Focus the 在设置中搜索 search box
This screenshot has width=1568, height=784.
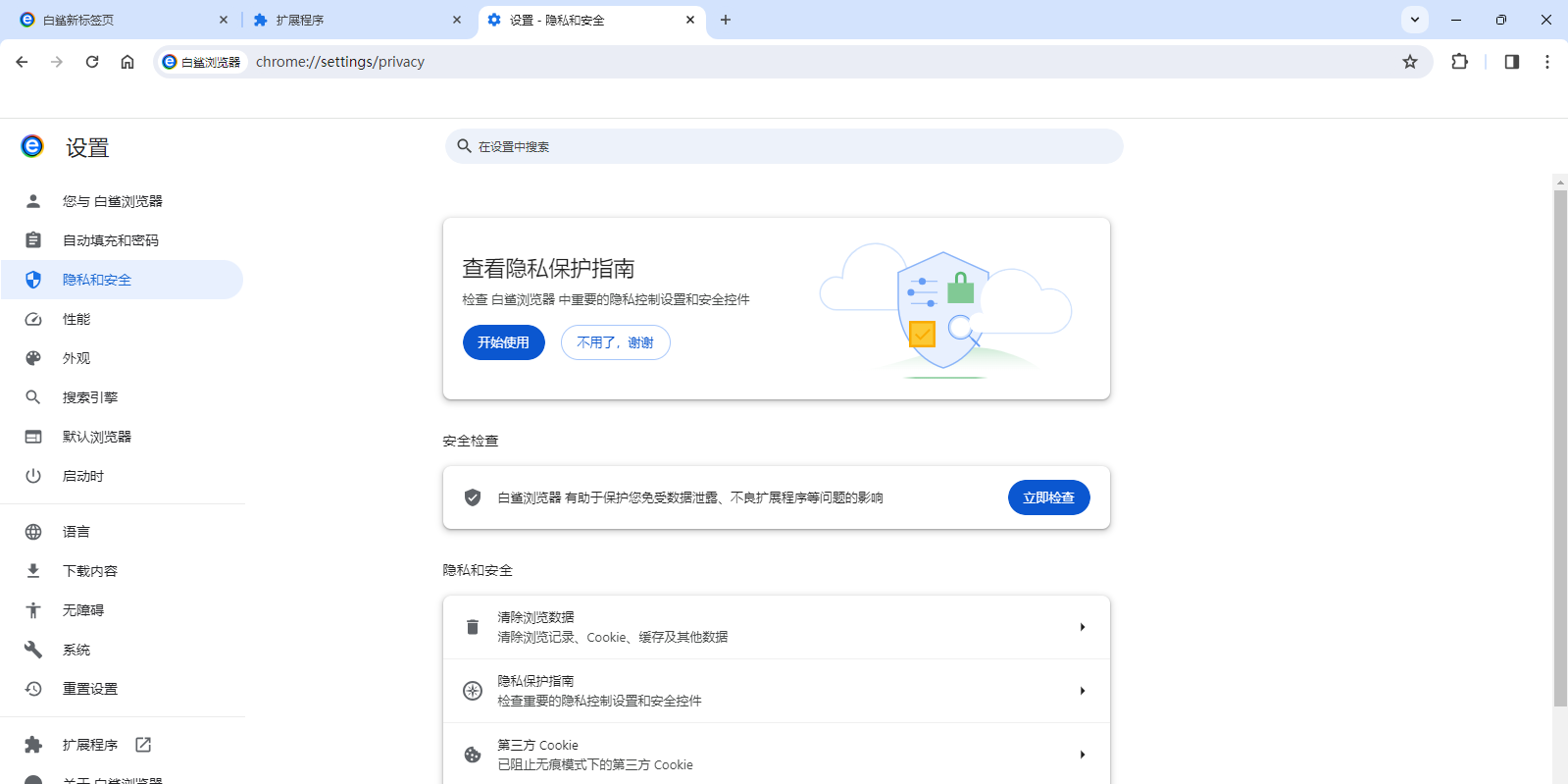click(x=784, y=146)
